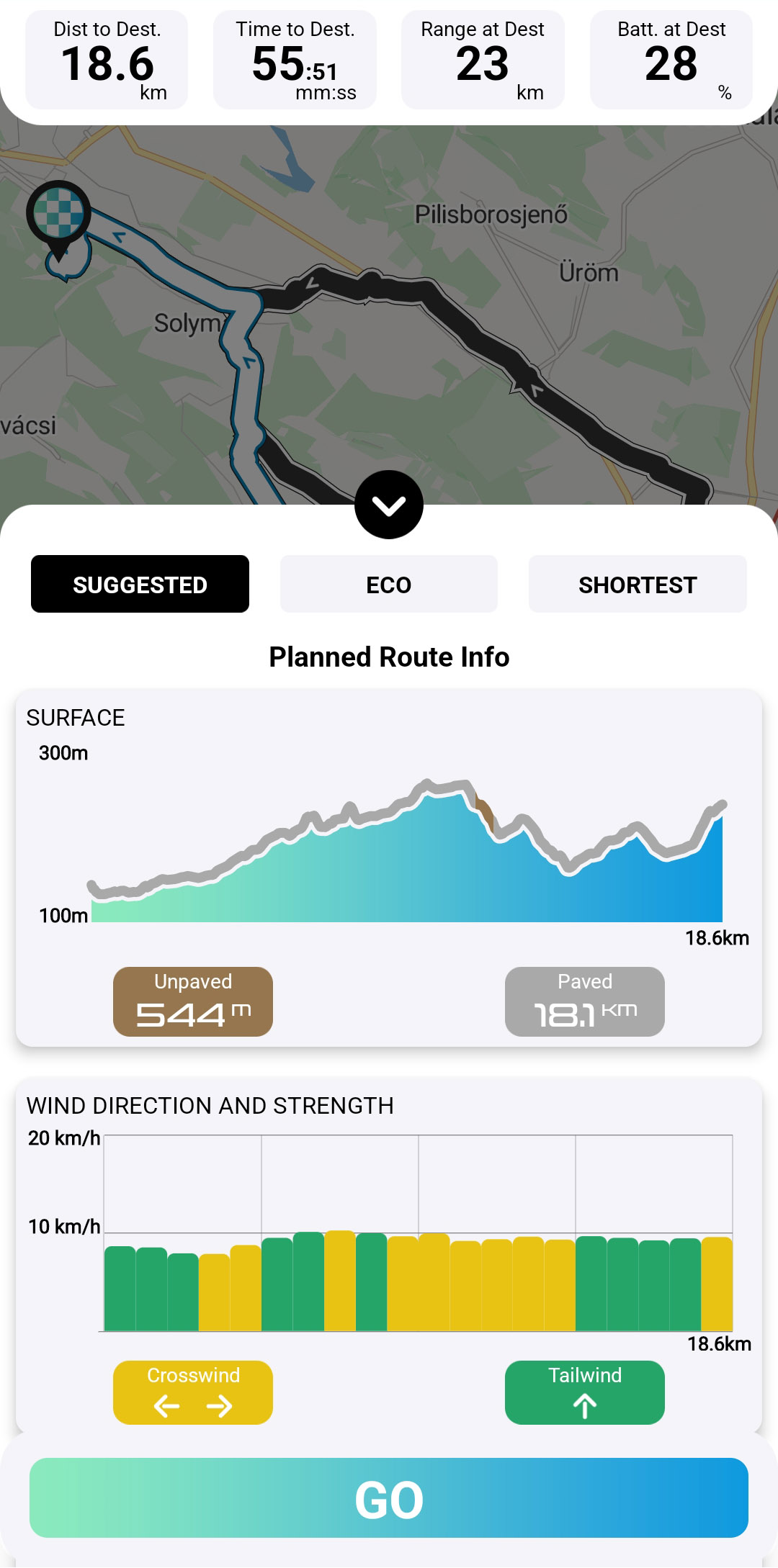Collapse the route info panel with the chevron
This screenshot has width=778, height=1568.
(389, 505)
